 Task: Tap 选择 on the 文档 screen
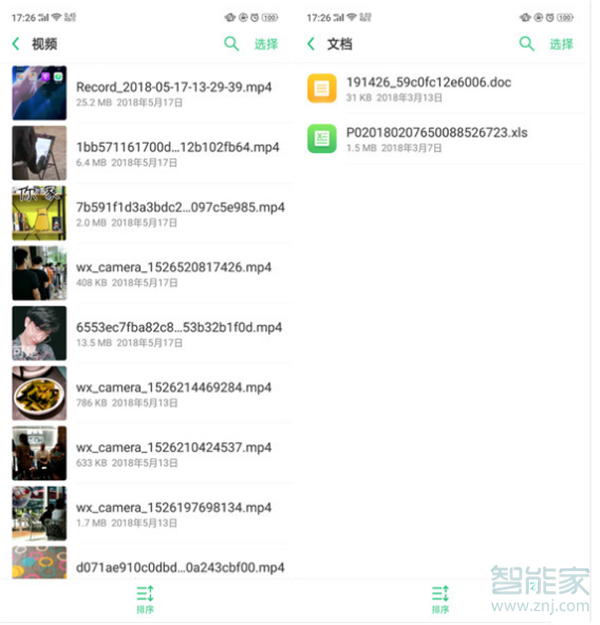(x=562, y=44)
